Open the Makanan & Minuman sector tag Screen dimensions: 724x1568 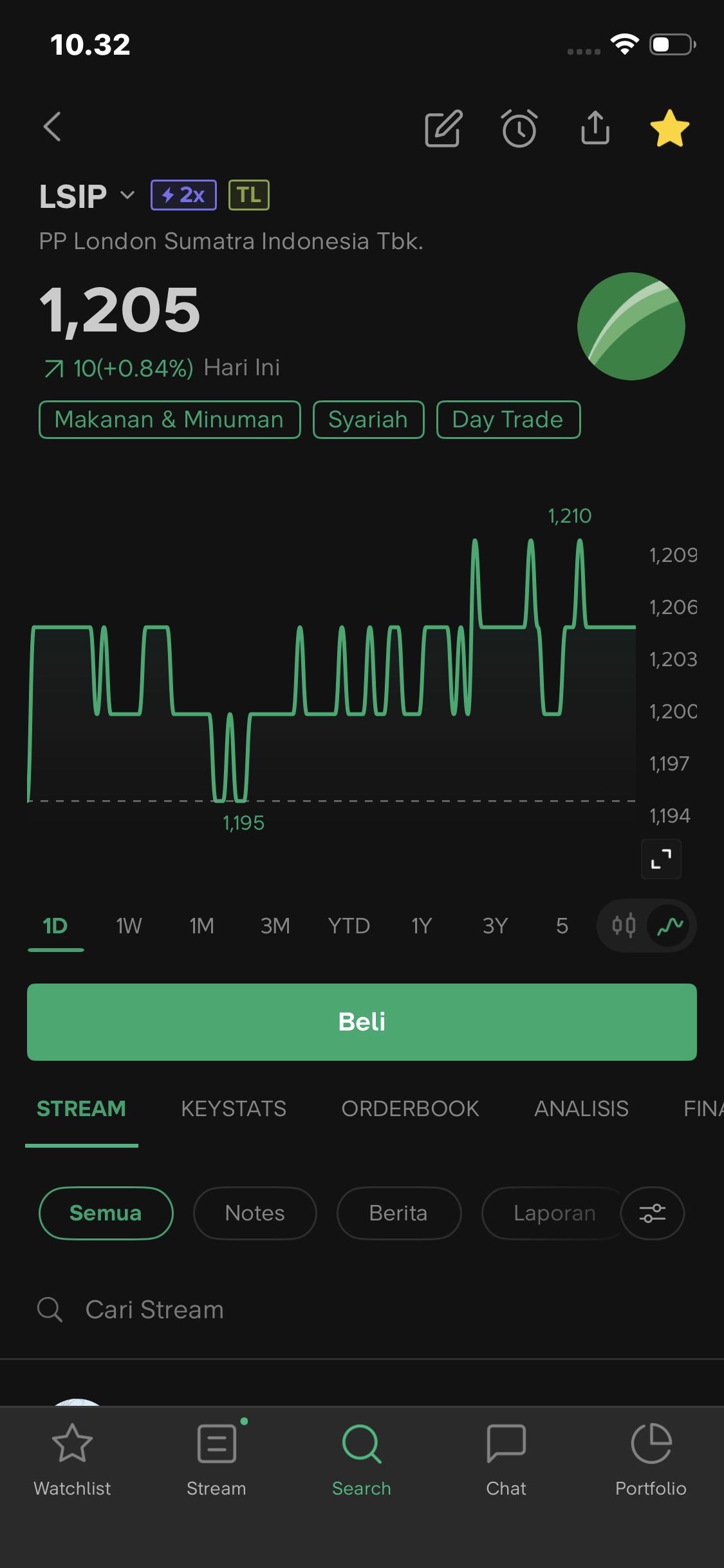(169, 420)
